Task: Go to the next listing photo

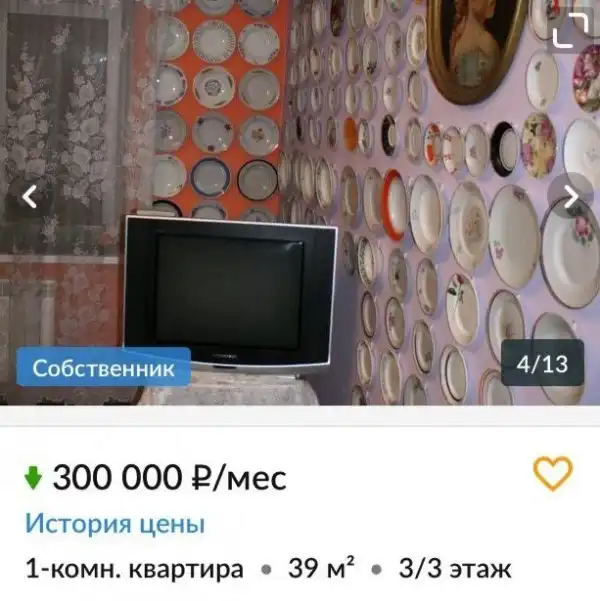Action: (571, 197)
